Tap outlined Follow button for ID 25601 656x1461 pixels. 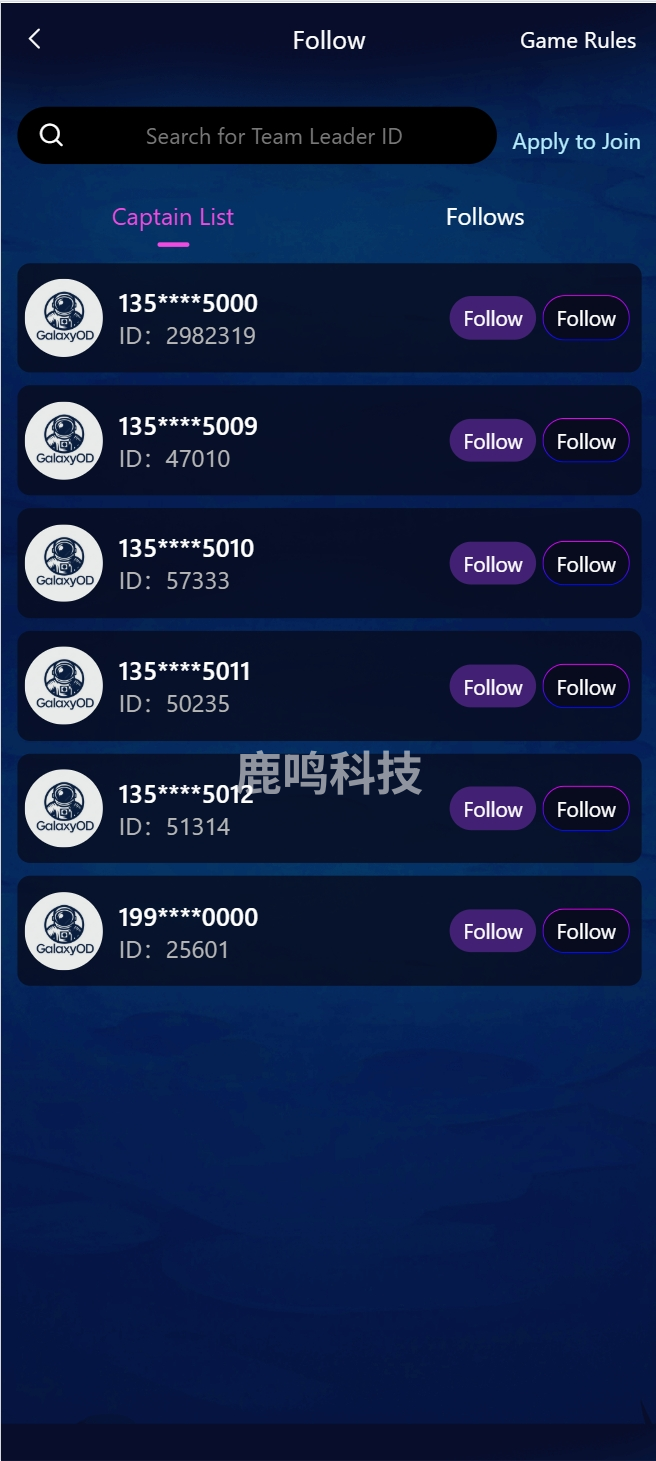586,932
